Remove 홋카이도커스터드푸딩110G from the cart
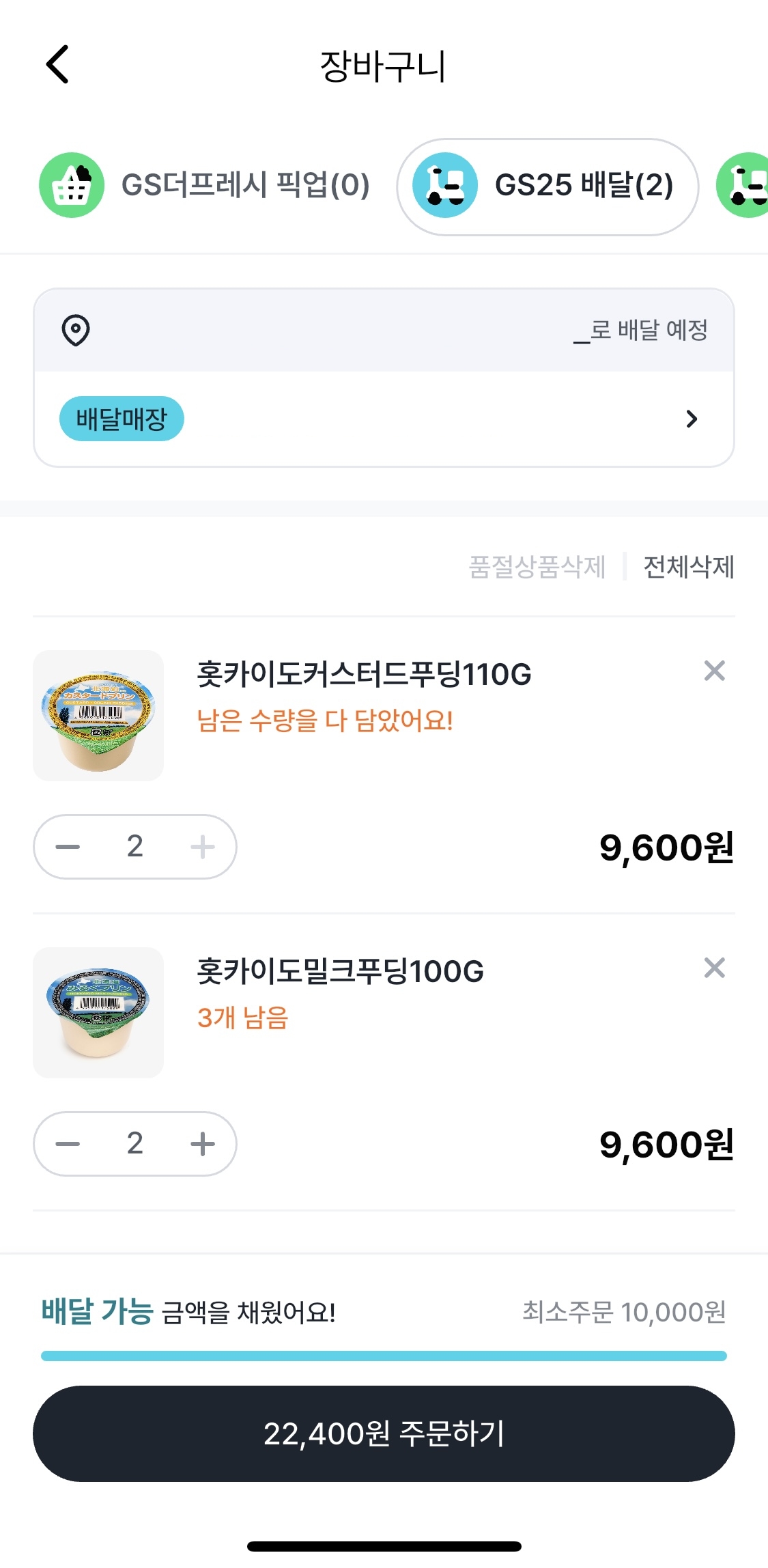 [x=714, y=671]
